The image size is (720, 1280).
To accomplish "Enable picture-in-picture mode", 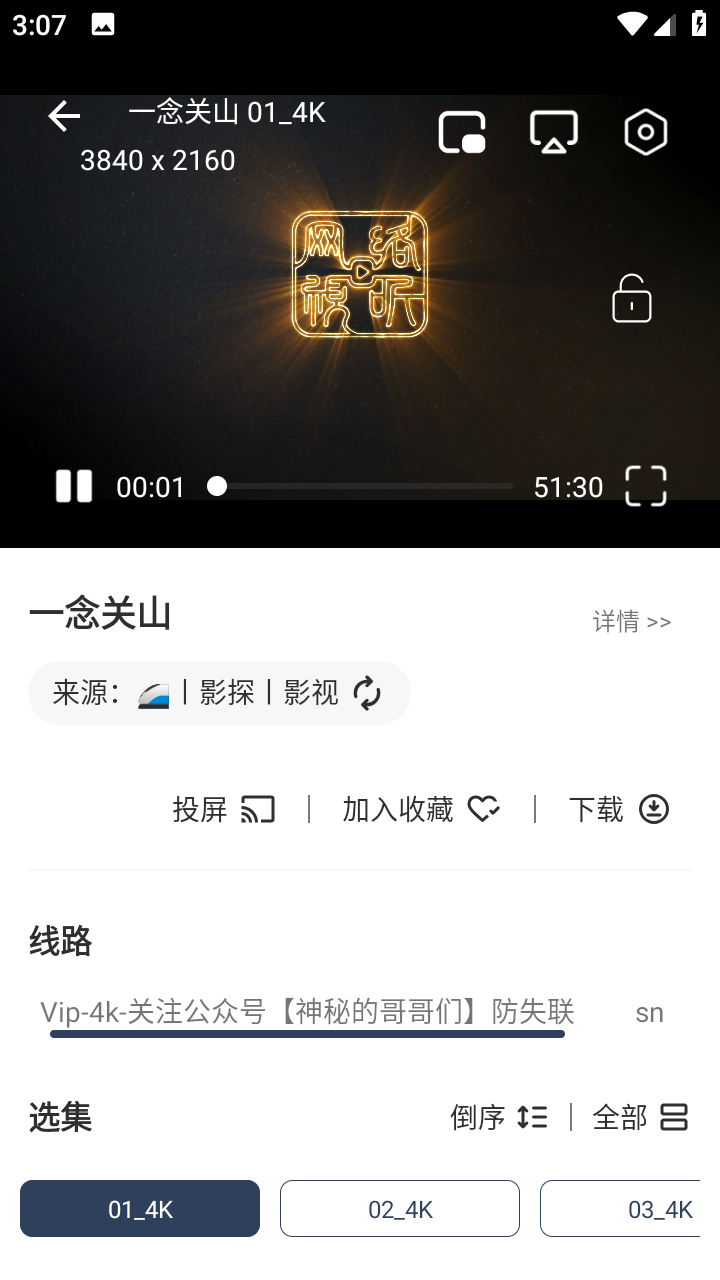I will (x=461, y=131).
